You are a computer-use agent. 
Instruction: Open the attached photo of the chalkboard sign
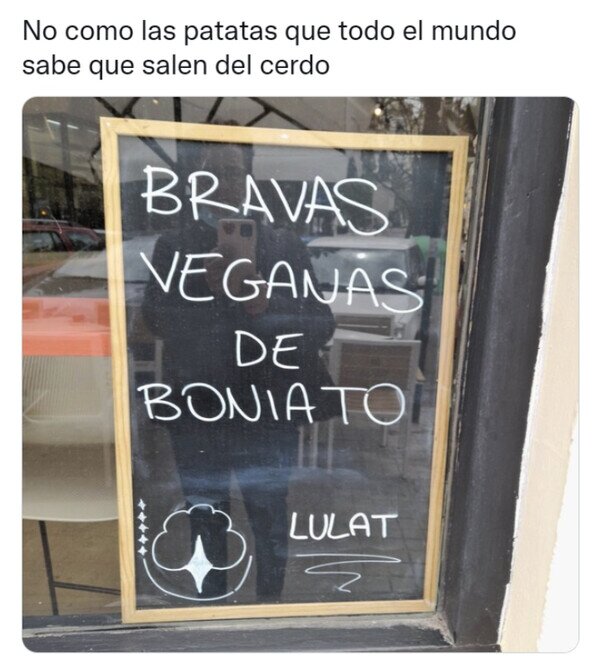(x=300, y=374)
